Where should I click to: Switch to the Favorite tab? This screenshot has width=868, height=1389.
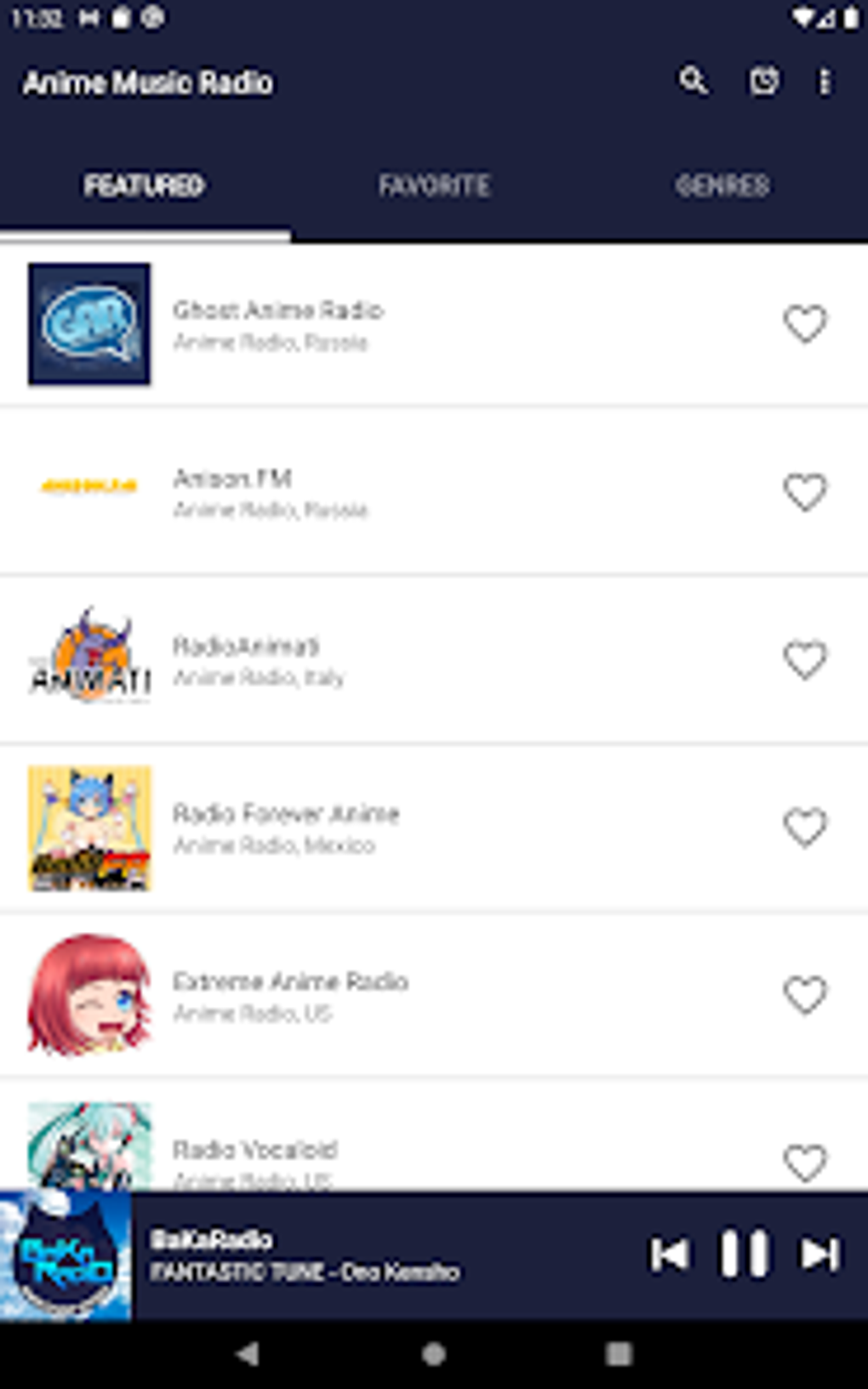[x=434, y=186]
